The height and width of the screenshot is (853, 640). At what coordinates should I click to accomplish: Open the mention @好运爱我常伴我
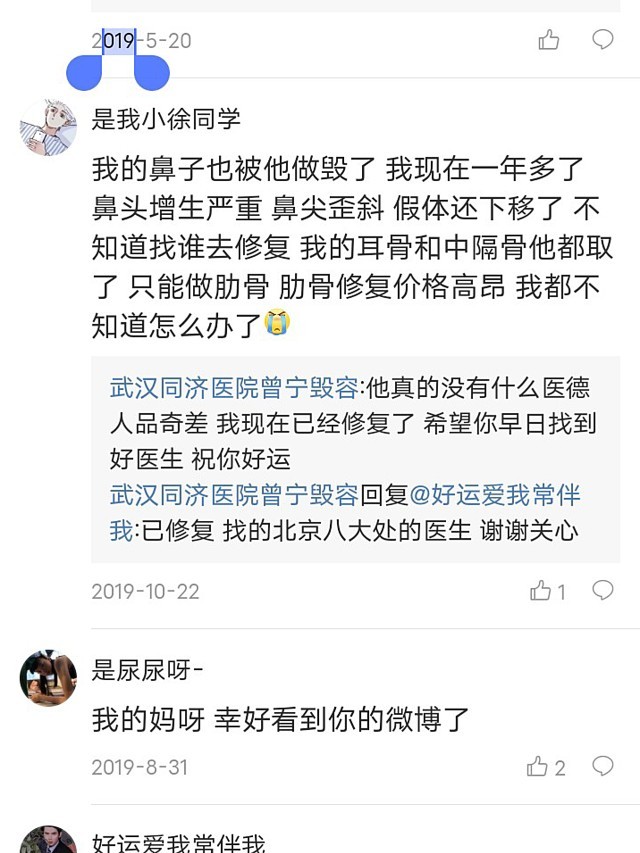[495, 495]
